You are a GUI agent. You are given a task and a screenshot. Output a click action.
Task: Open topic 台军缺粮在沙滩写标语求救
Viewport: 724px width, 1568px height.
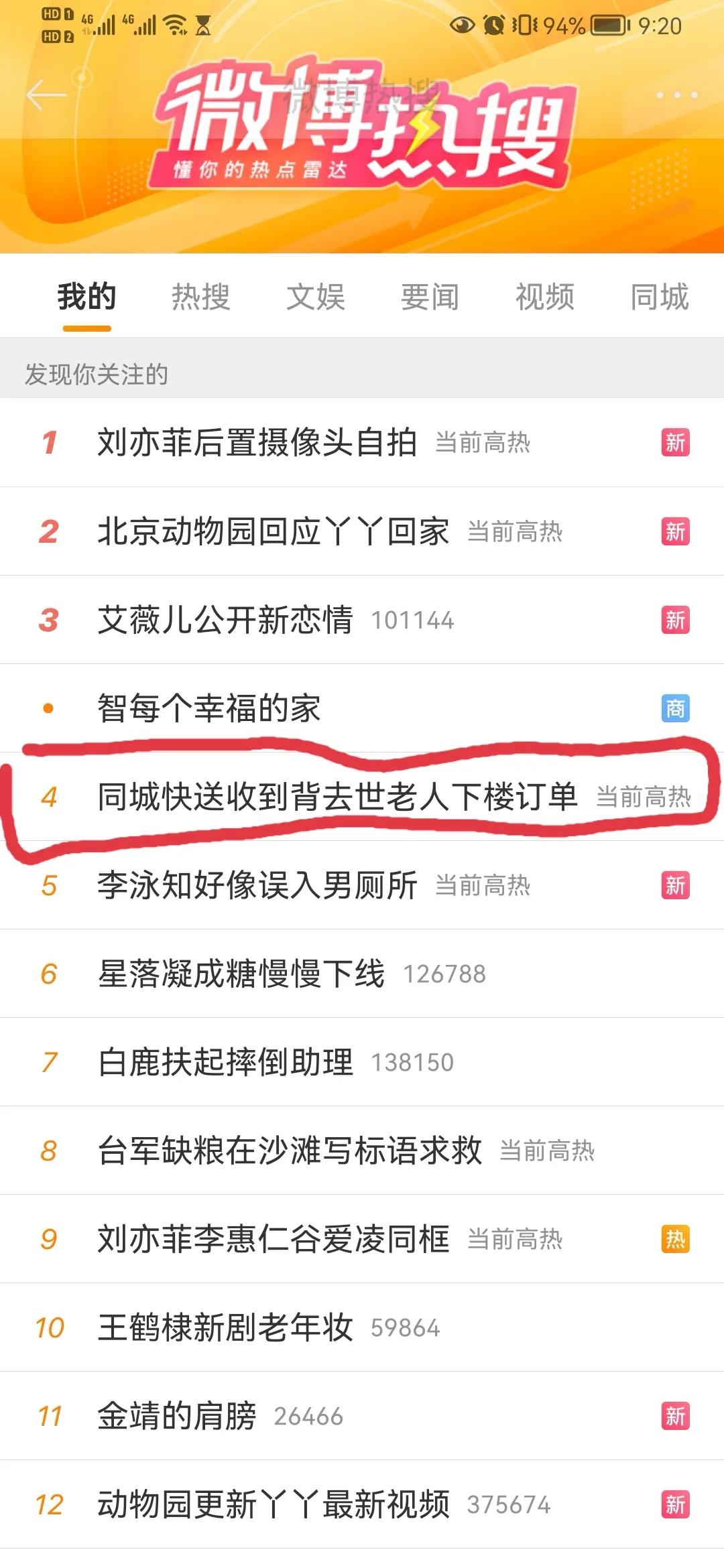288,1150
